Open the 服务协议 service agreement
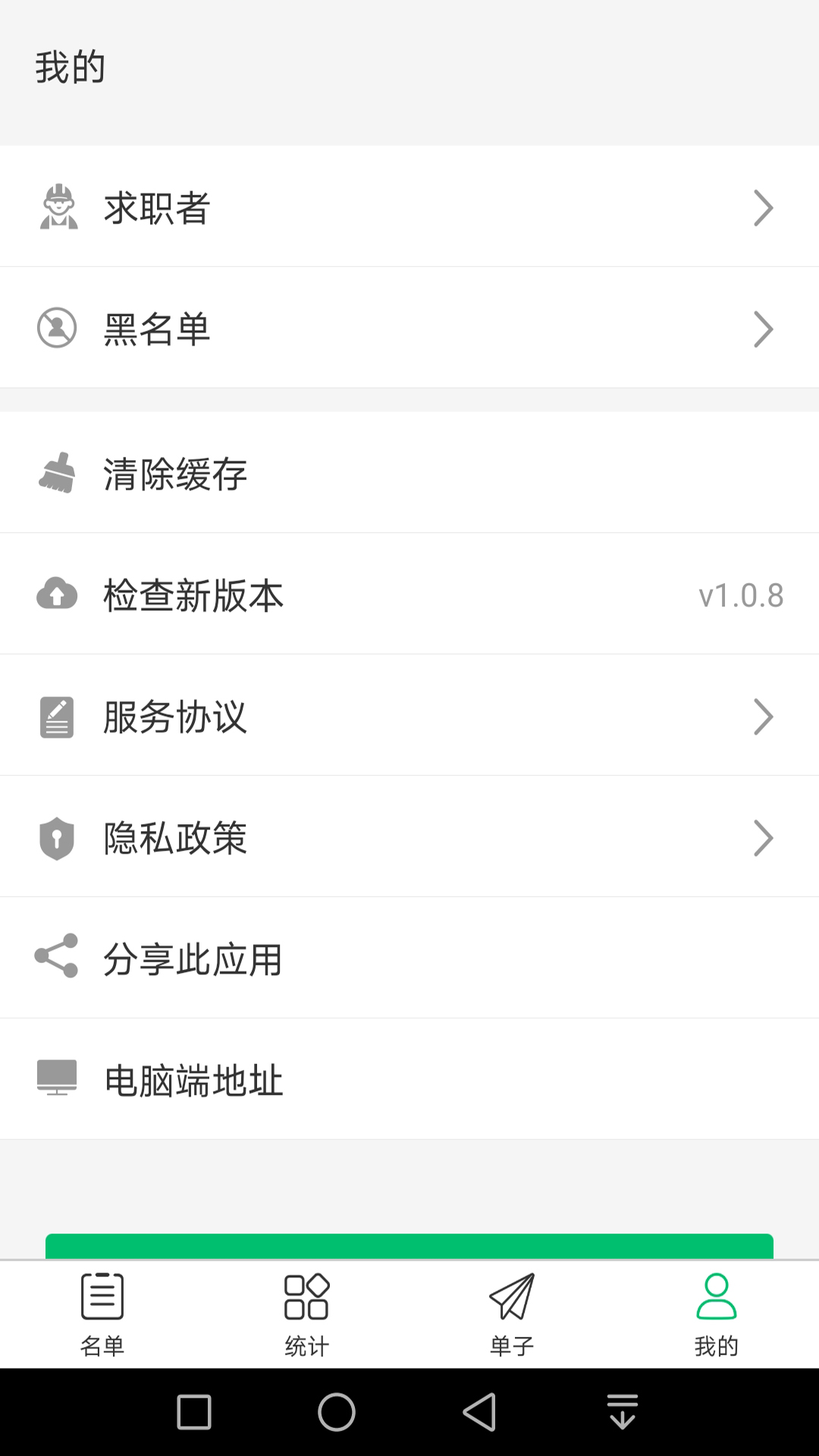Screen dimensions: 819x1456 point(409,716)
